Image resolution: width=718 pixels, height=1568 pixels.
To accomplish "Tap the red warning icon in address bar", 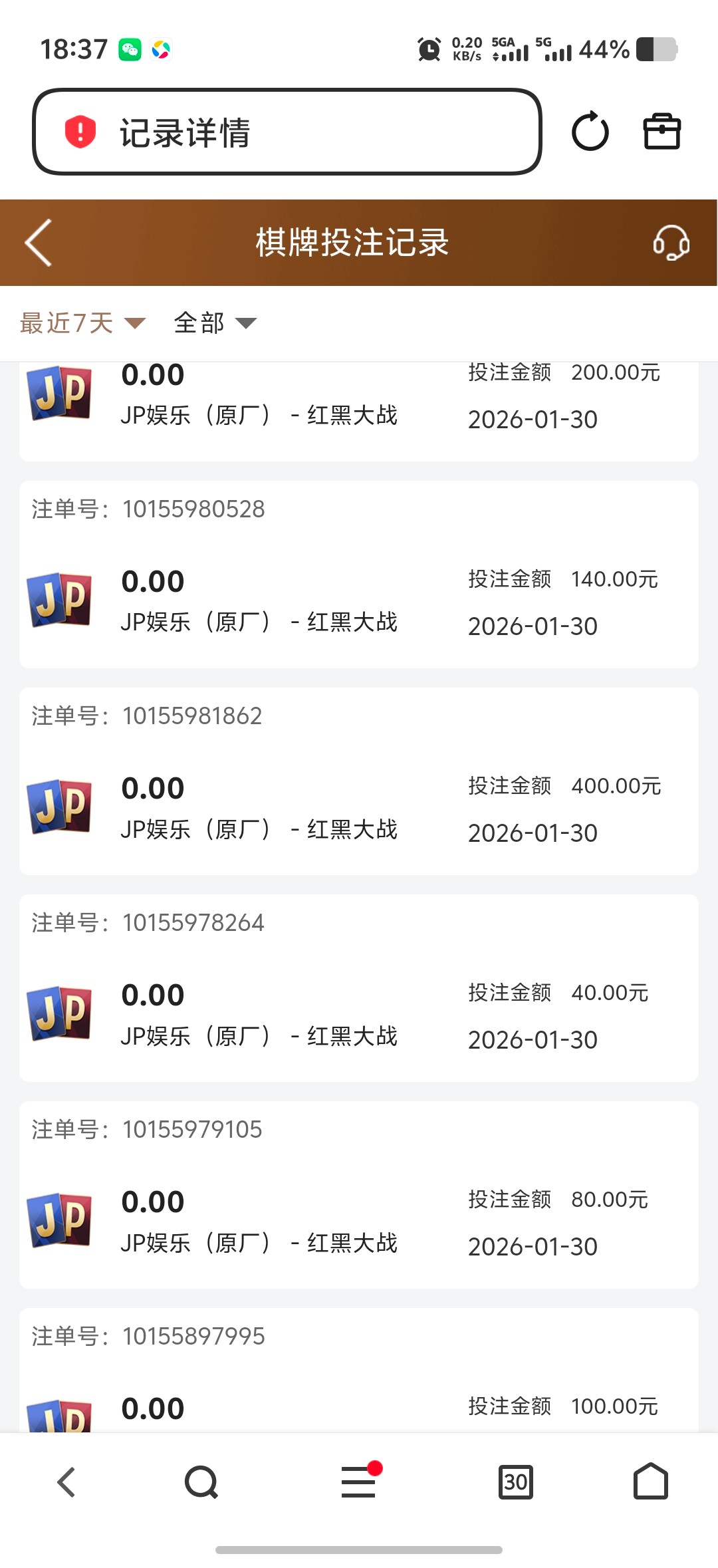I will pyautogui.click(x=79, y=132).
